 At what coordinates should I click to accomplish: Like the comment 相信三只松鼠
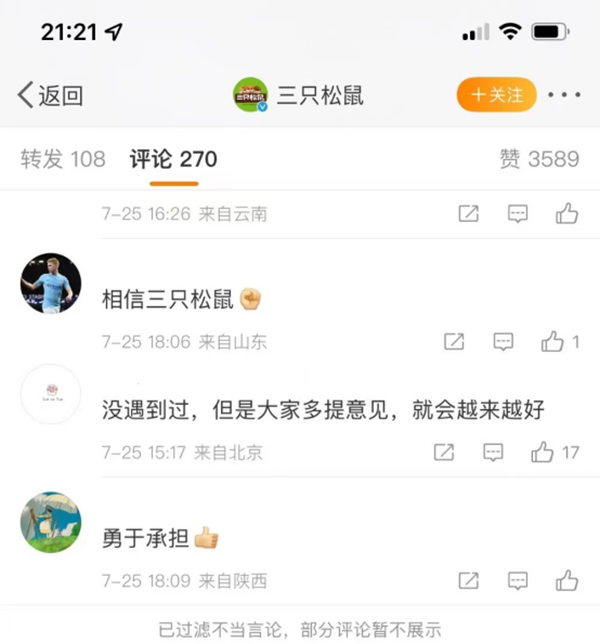pyautogui.click(x=553, y=342)
